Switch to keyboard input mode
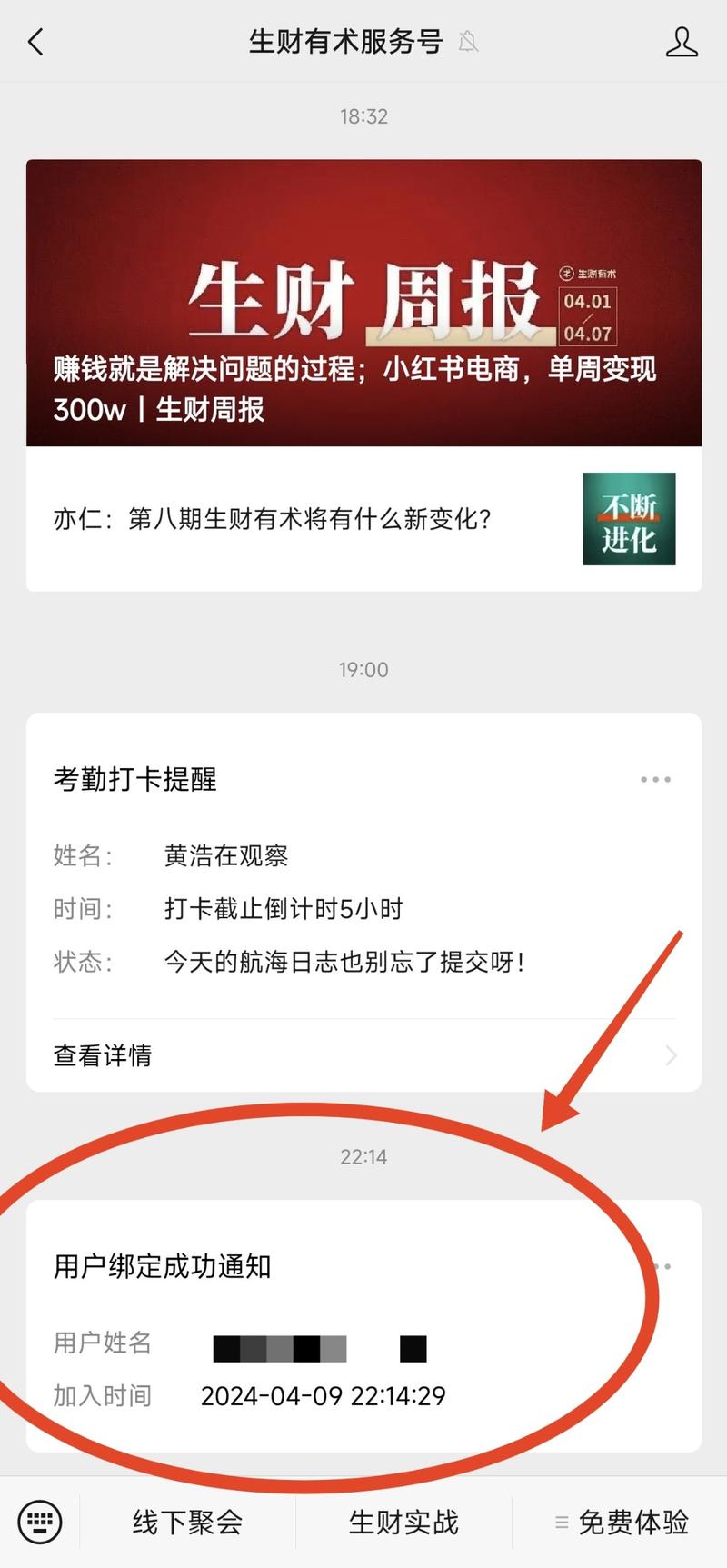This screenshot has width=727, height=1568. coord(40,1522)
